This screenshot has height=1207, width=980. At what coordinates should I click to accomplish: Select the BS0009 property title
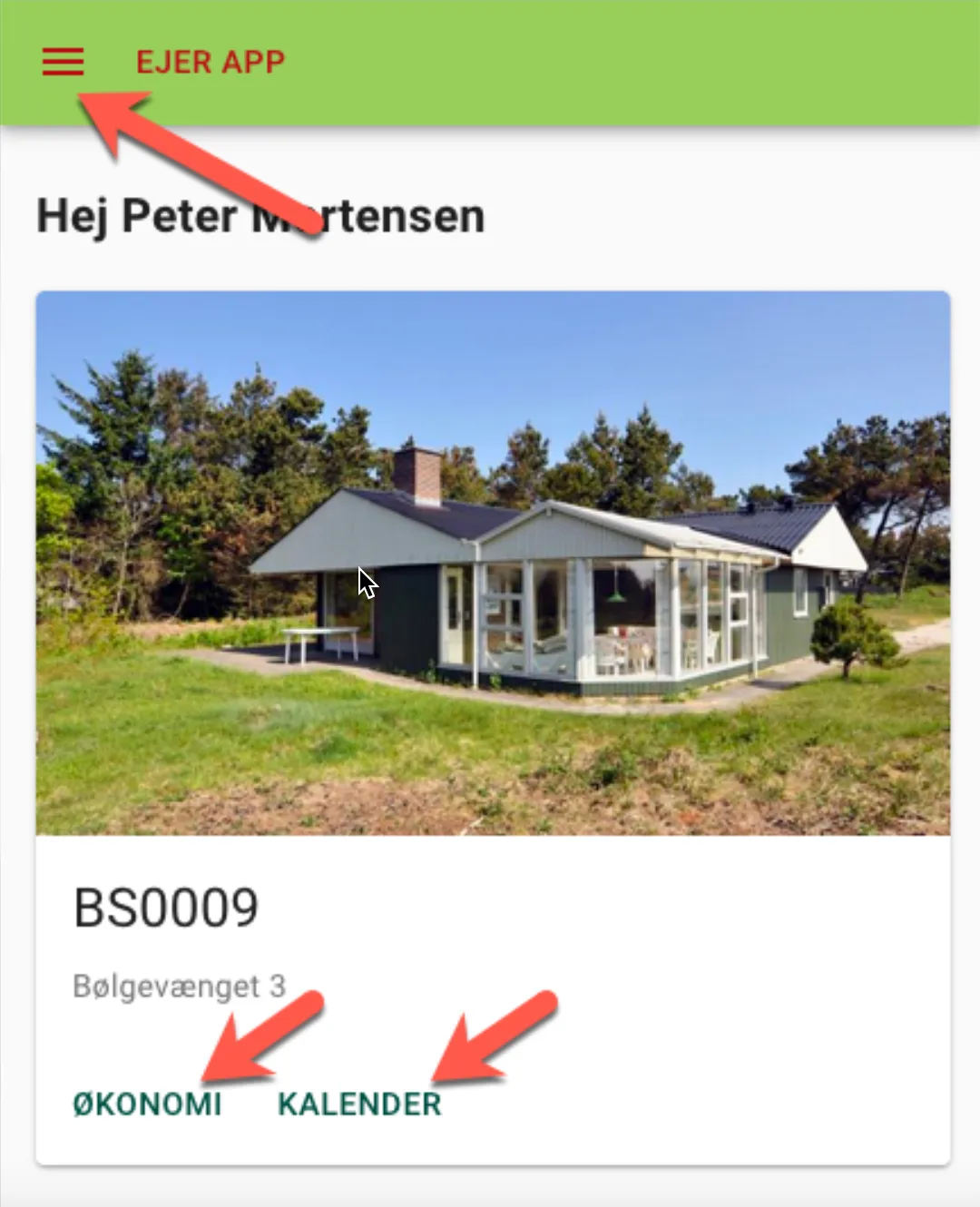166,906
